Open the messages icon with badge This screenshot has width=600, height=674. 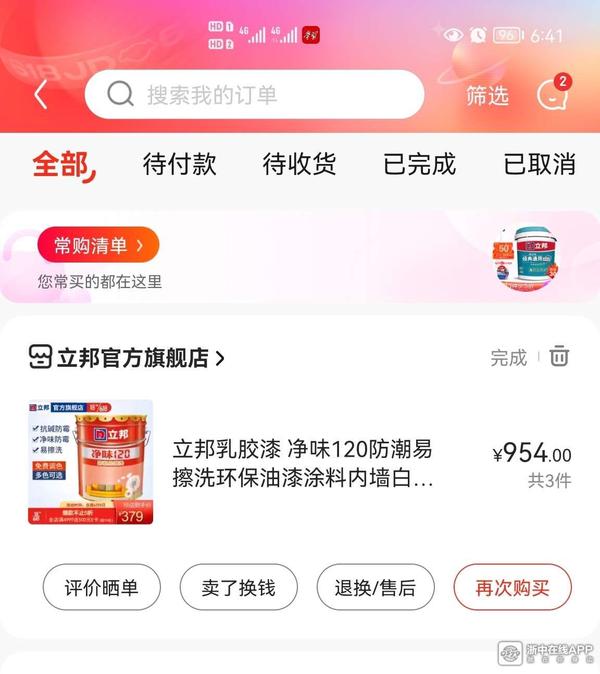click(x=551, y=94)
